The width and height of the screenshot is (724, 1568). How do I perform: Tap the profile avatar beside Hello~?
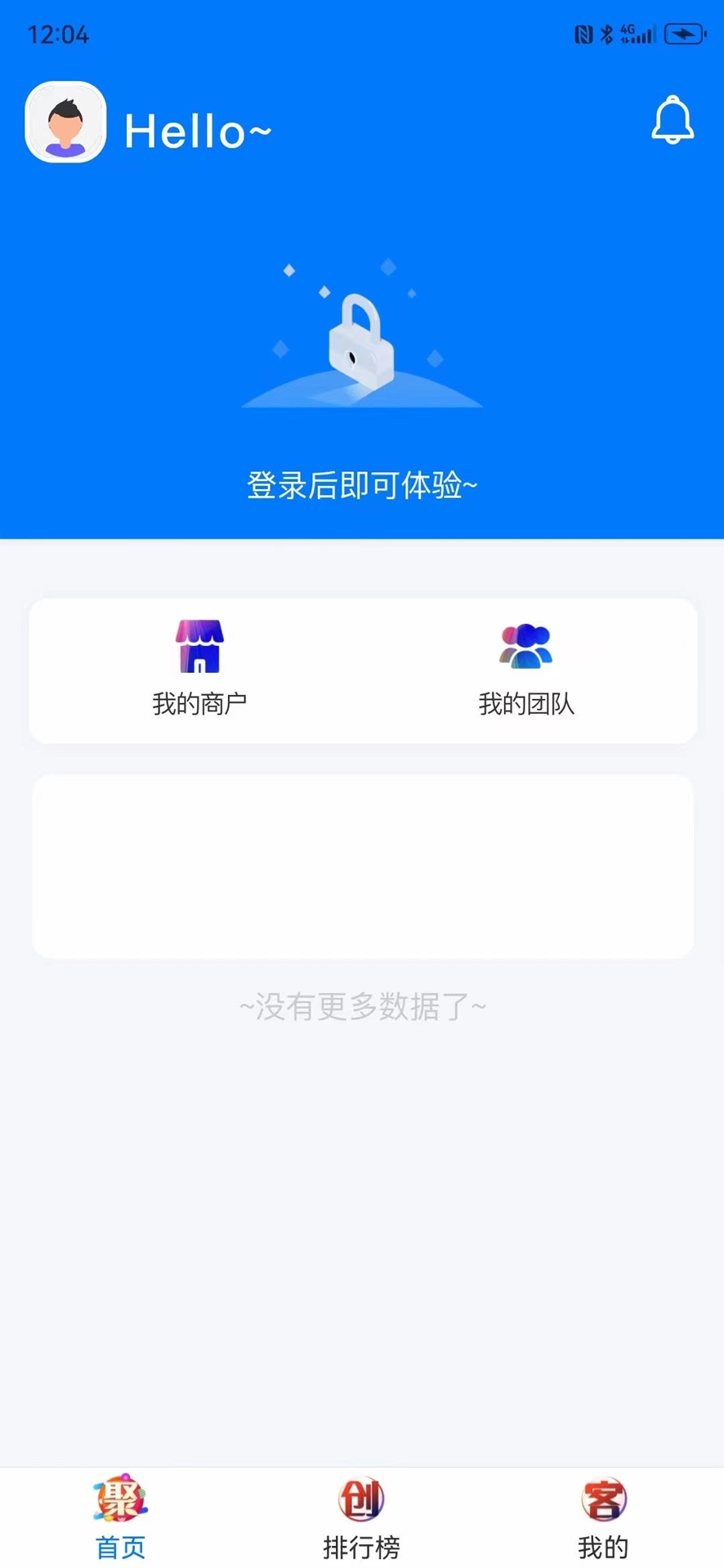point(66,122)
